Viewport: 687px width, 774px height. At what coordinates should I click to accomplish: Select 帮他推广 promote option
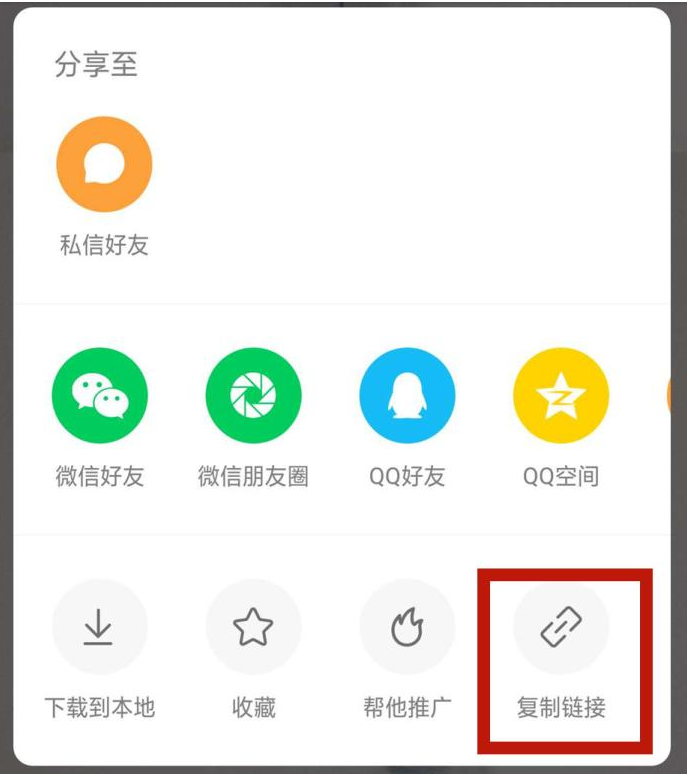[407, 627]
